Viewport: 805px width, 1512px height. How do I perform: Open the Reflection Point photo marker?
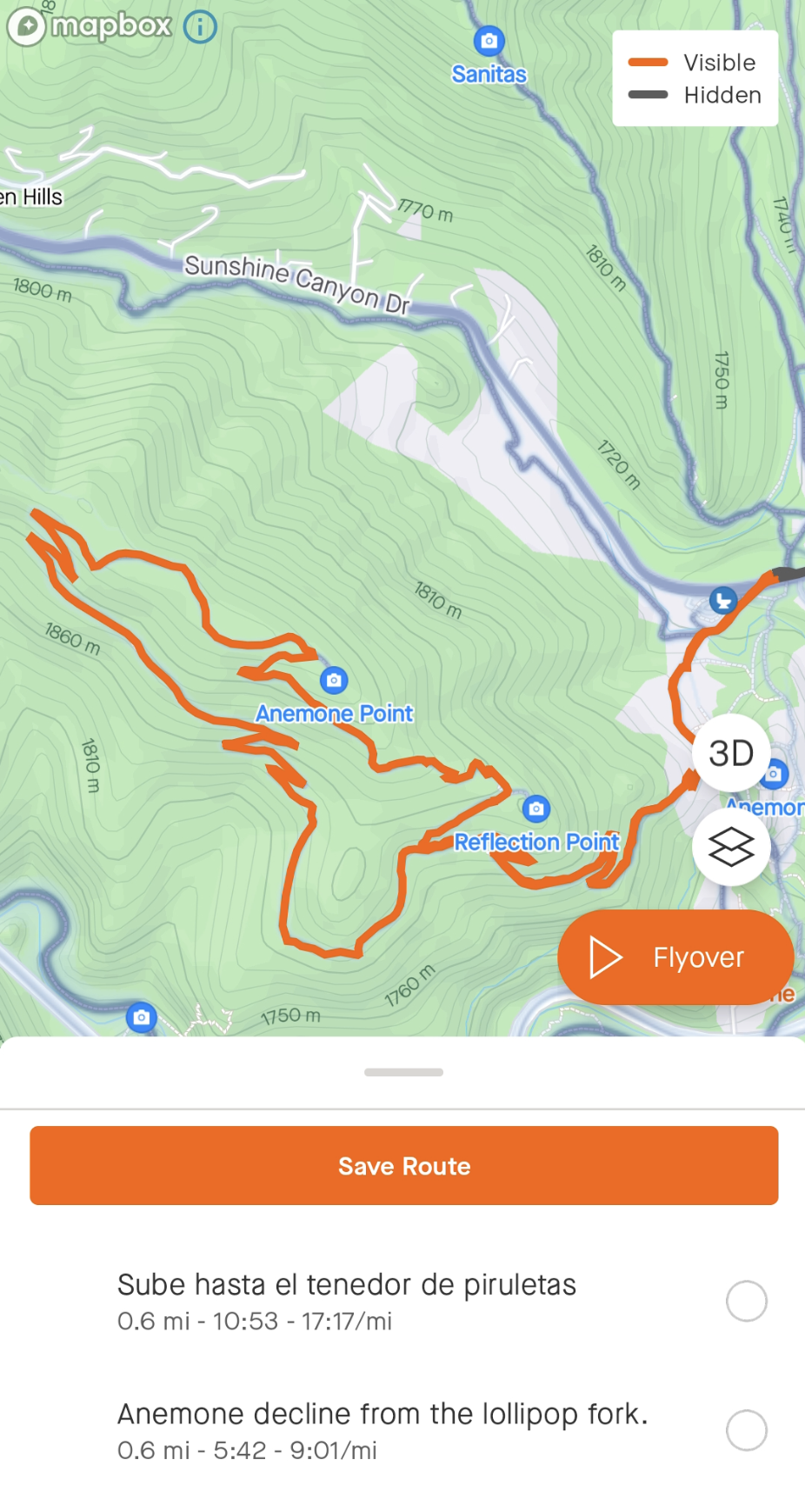click(536, 809)
